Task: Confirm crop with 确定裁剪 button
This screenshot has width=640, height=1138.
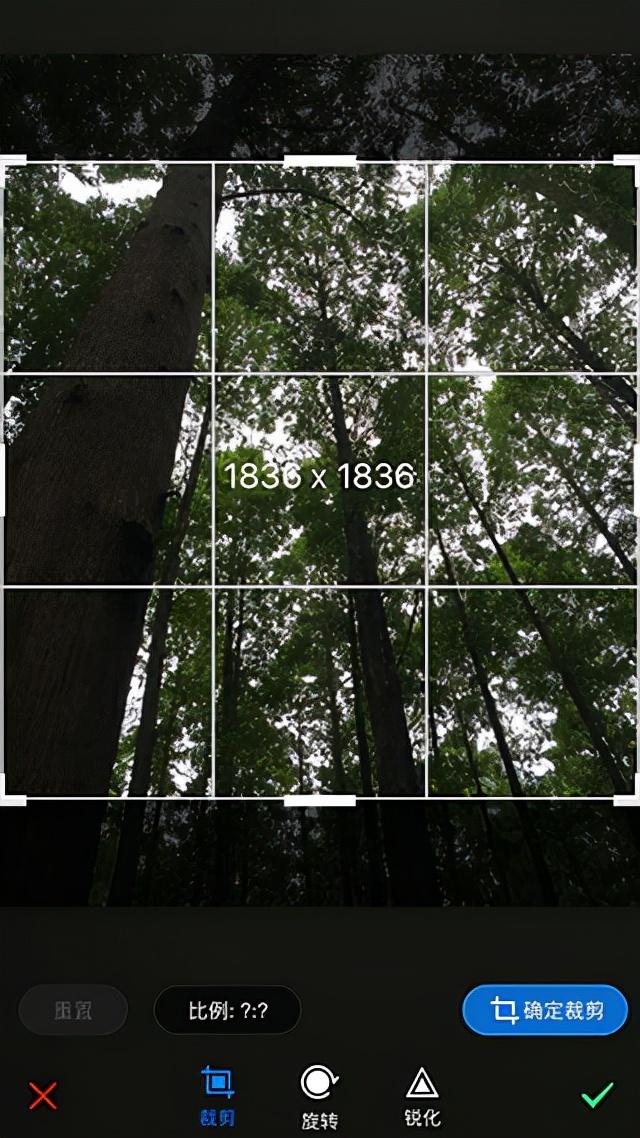Action: [545, 1010]
